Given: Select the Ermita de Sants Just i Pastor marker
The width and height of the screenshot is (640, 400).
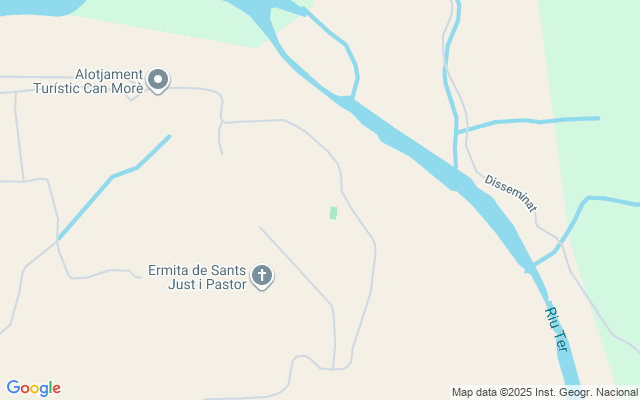Looking at the screenshot, I should pos(262,276).
